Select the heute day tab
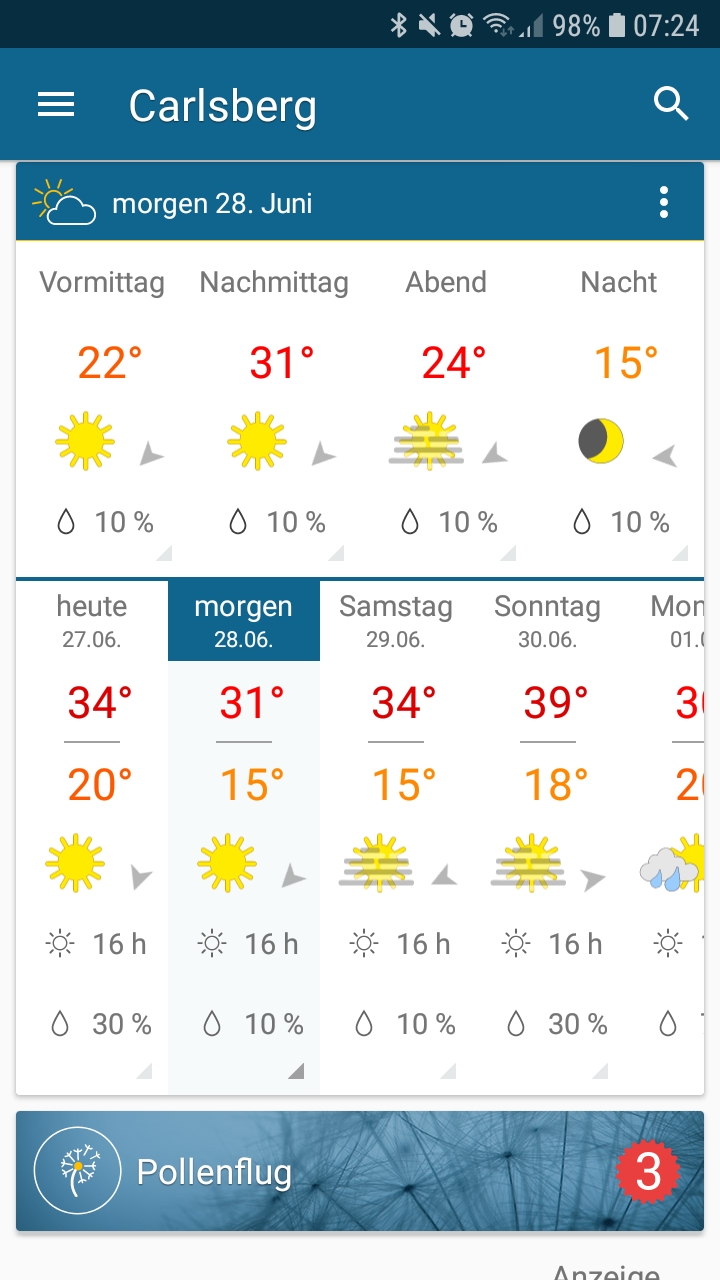 tap(91, 620)
